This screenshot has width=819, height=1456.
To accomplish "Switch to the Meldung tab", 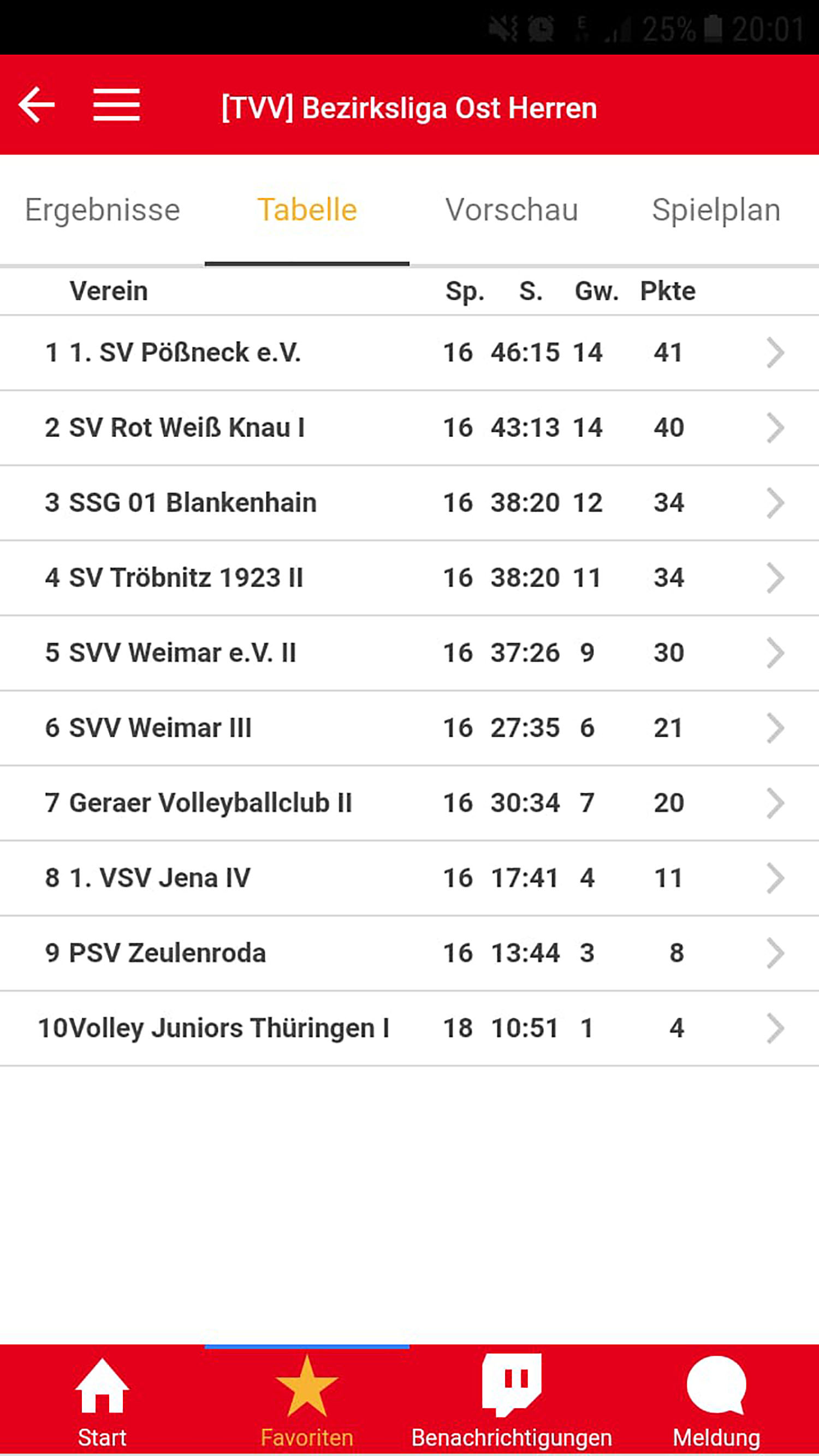I will pyautogui.click(x=716, y=1401).
